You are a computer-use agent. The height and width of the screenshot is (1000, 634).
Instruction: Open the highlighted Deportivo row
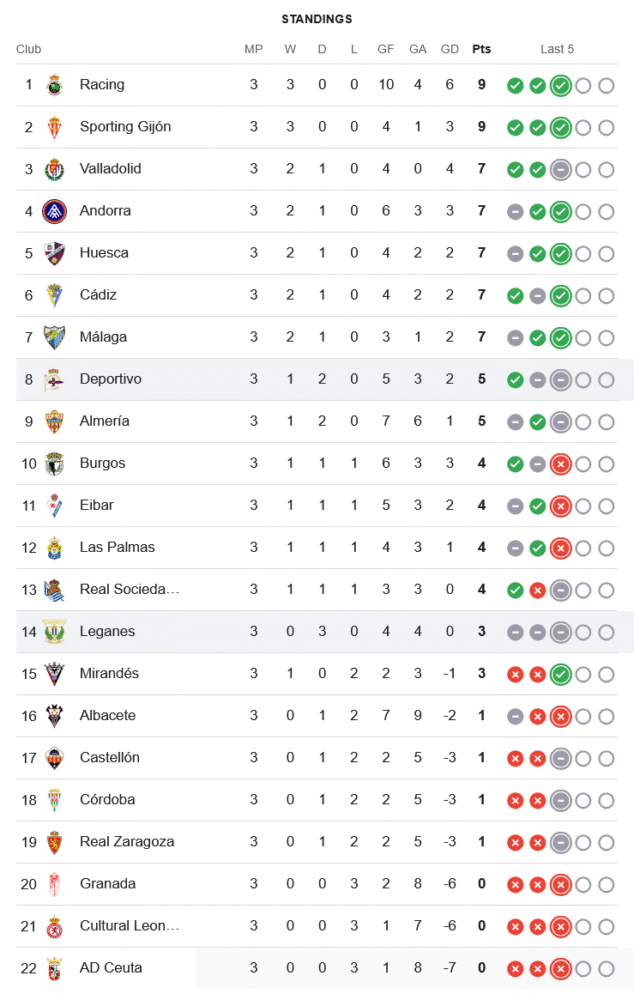(x=110, y=379)
